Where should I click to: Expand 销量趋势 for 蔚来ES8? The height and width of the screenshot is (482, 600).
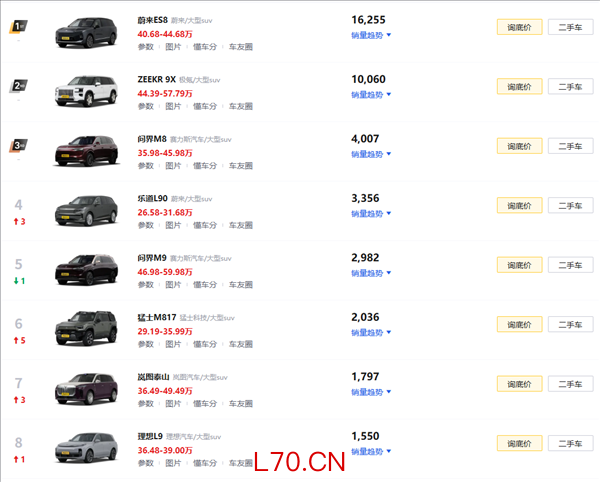tap(371, 35)
